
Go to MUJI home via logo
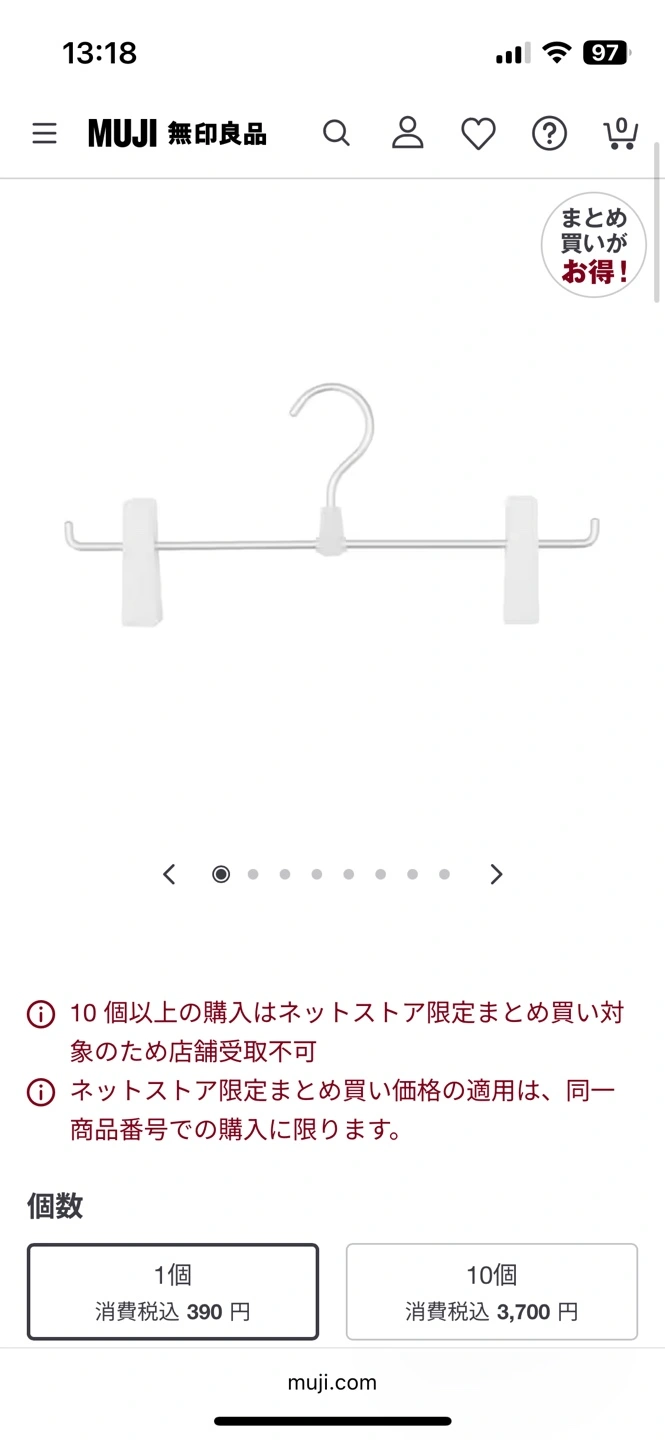[x=177, y=133]
